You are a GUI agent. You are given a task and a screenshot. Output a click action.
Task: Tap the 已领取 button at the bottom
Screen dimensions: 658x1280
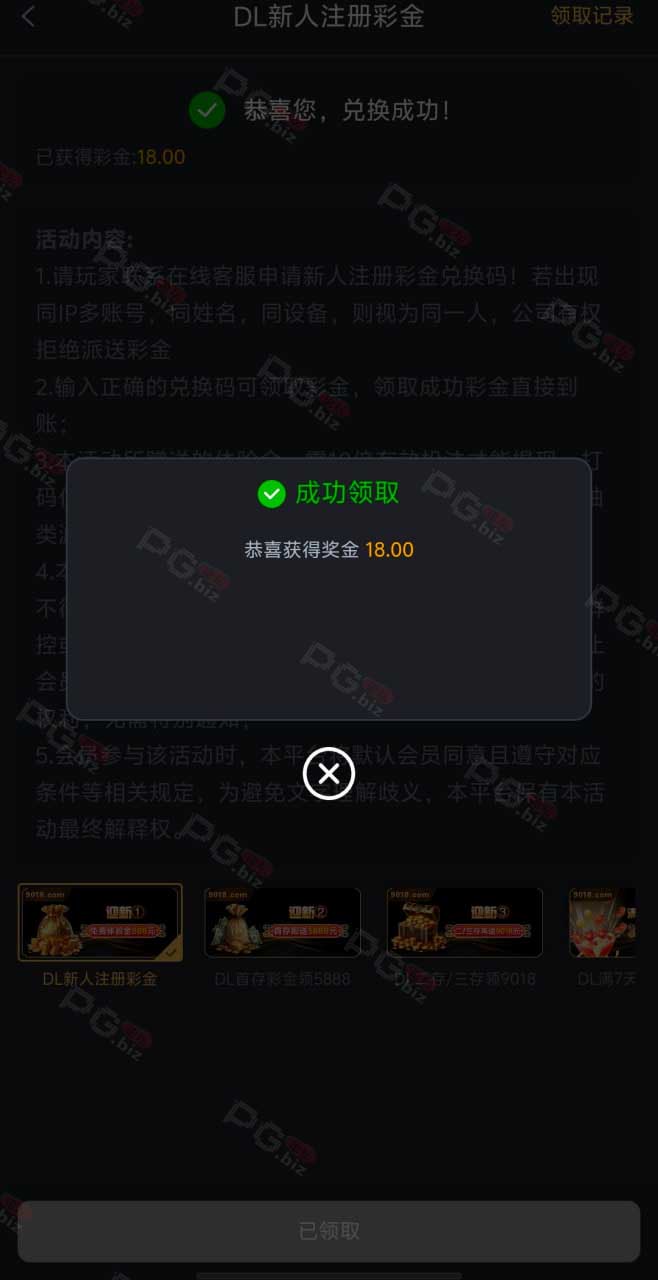pos(329,1231)
